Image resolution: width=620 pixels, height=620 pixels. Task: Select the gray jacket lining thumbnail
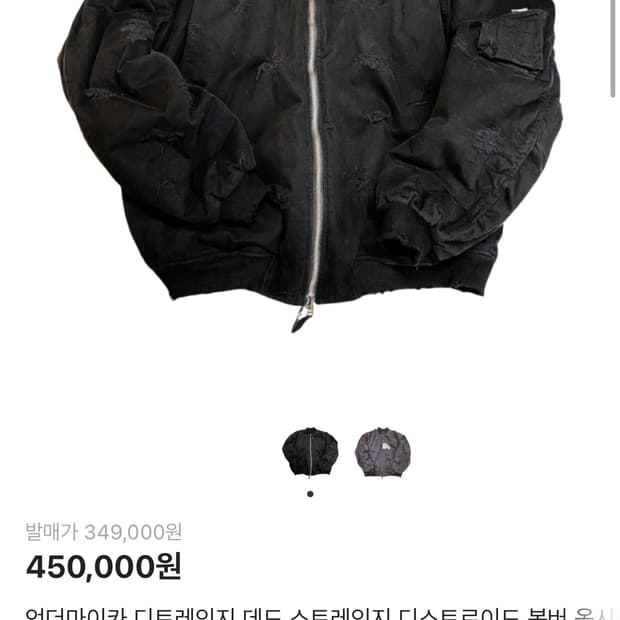click(382, 452)
